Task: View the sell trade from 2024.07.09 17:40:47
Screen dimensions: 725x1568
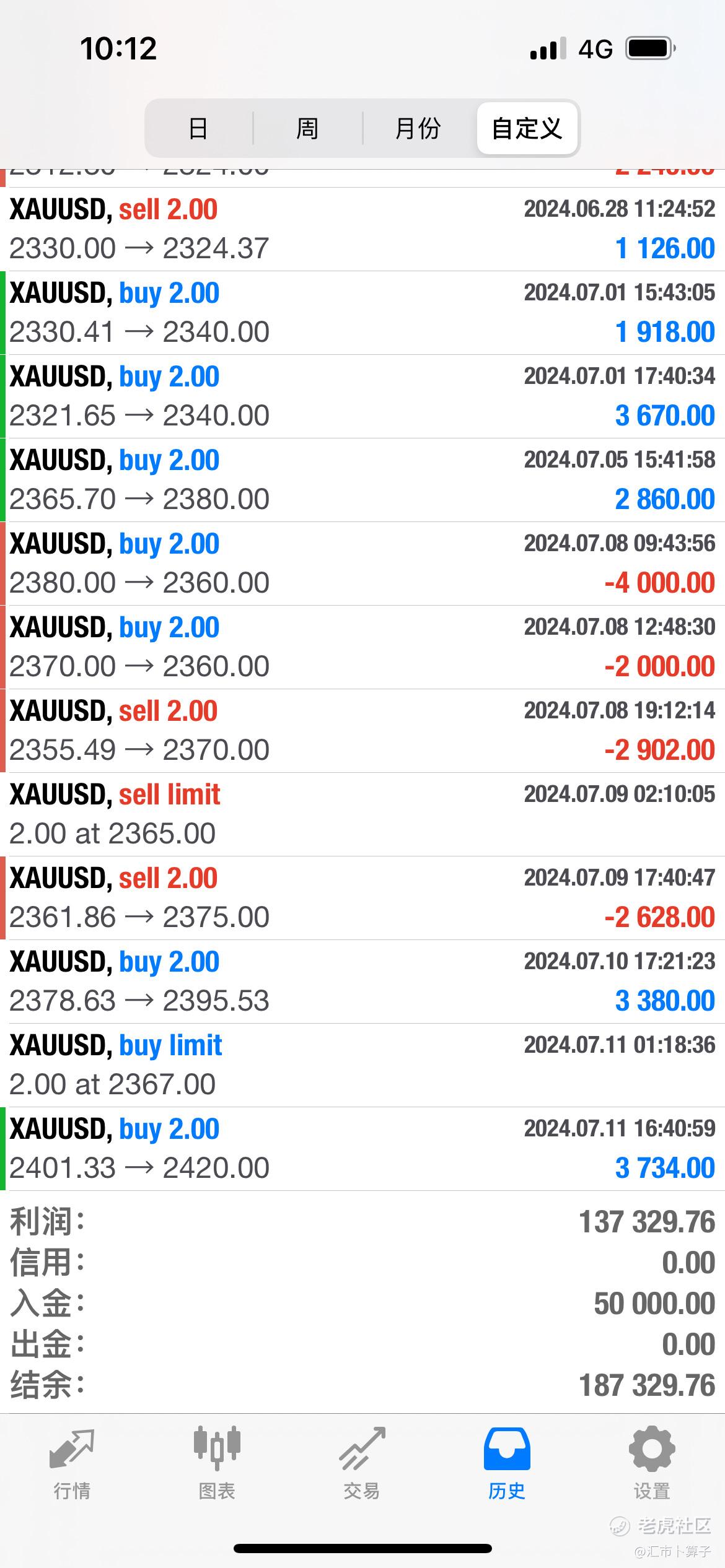Action: [x=362, y=898]
